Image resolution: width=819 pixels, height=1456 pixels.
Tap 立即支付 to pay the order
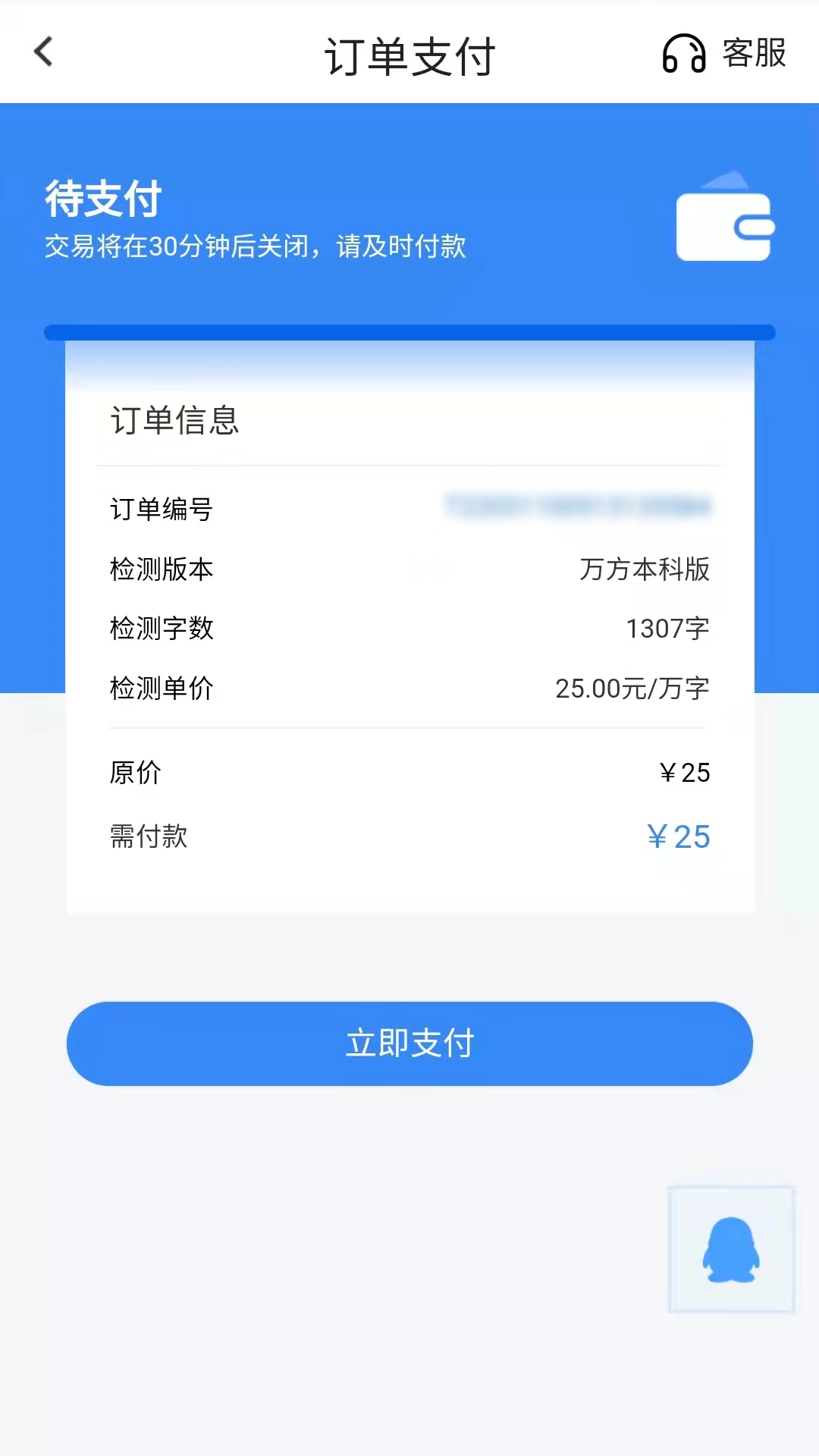pyautogui.click(x=409, y=1043)
